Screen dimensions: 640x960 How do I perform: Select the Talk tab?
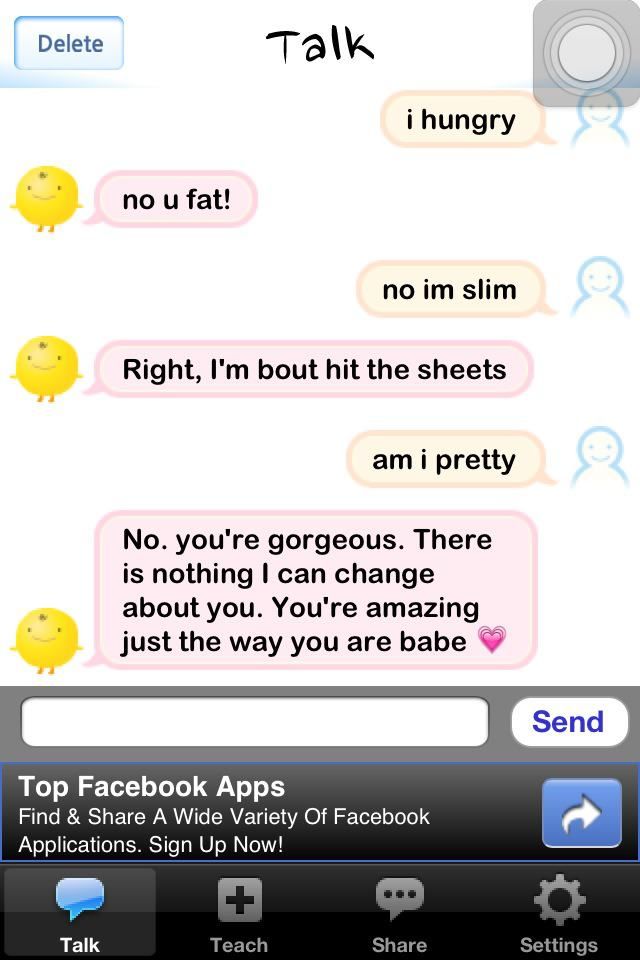coord(80,914)
